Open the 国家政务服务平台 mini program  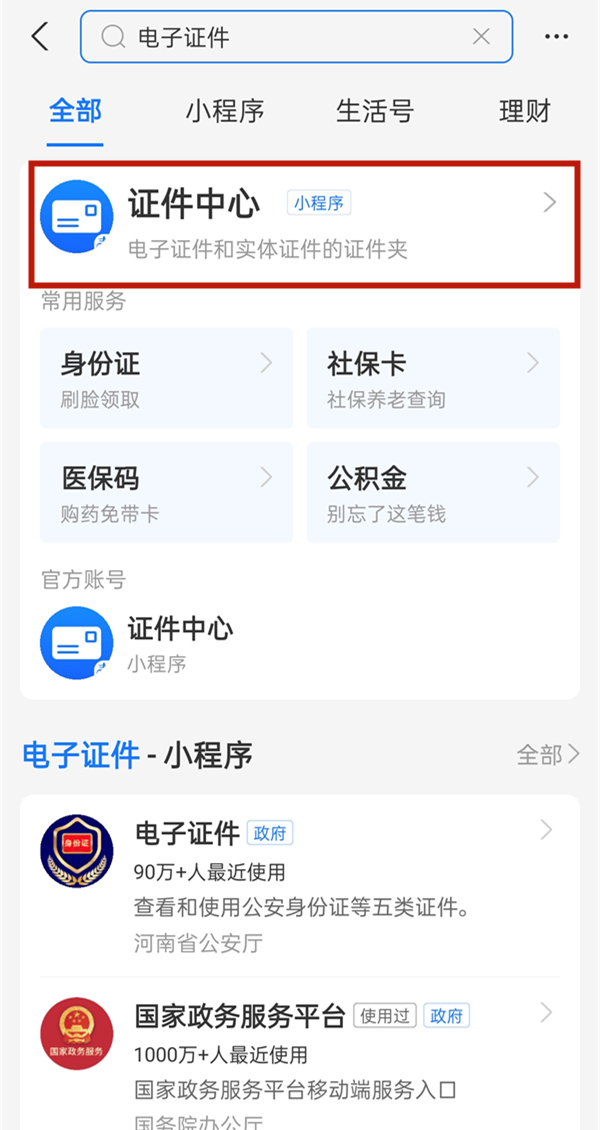point(300,1050)
